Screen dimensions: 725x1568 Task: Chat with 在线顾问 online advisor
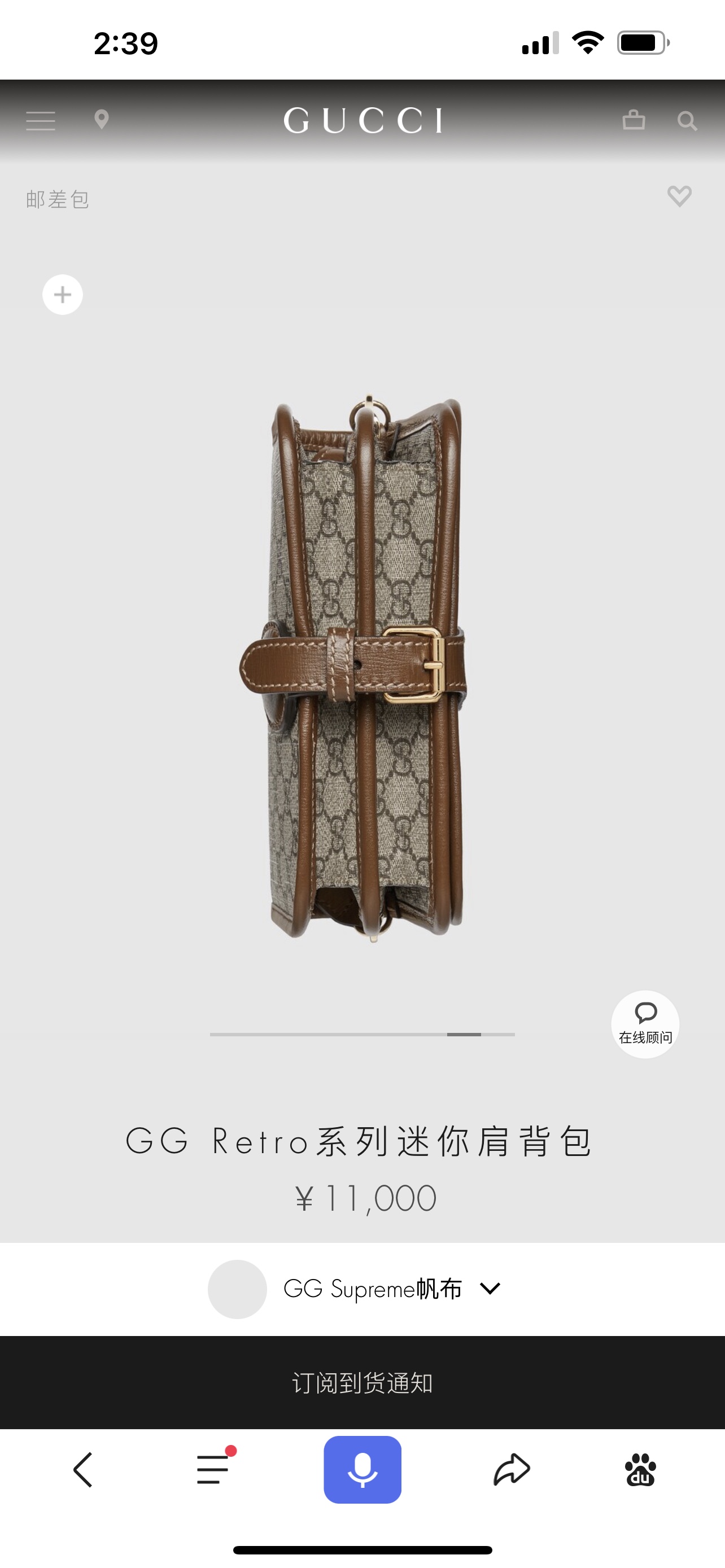pyautogui.click(x=645, y=1024)
